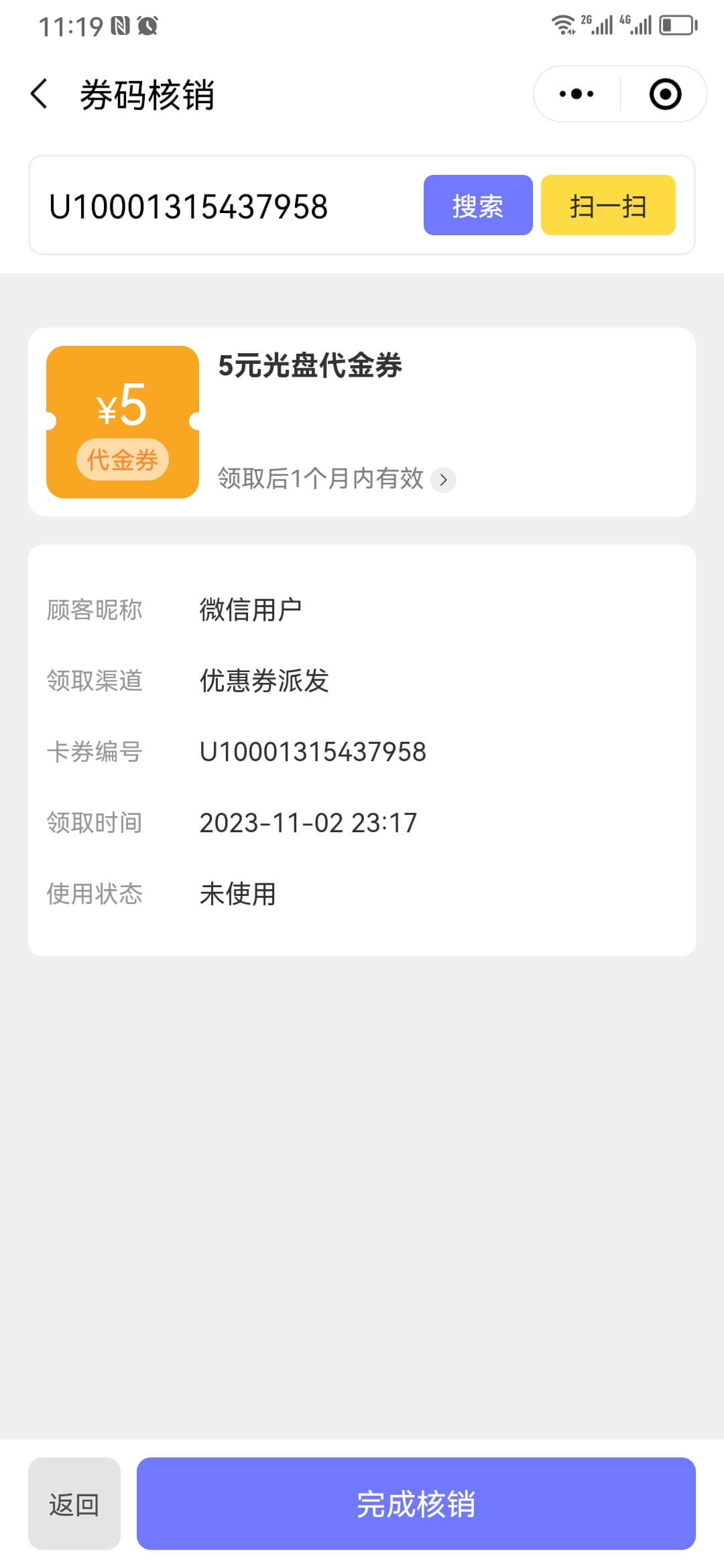Open the mini-program more options menu
Viewport: 724px width, 1568px height.
click(575, 94)
